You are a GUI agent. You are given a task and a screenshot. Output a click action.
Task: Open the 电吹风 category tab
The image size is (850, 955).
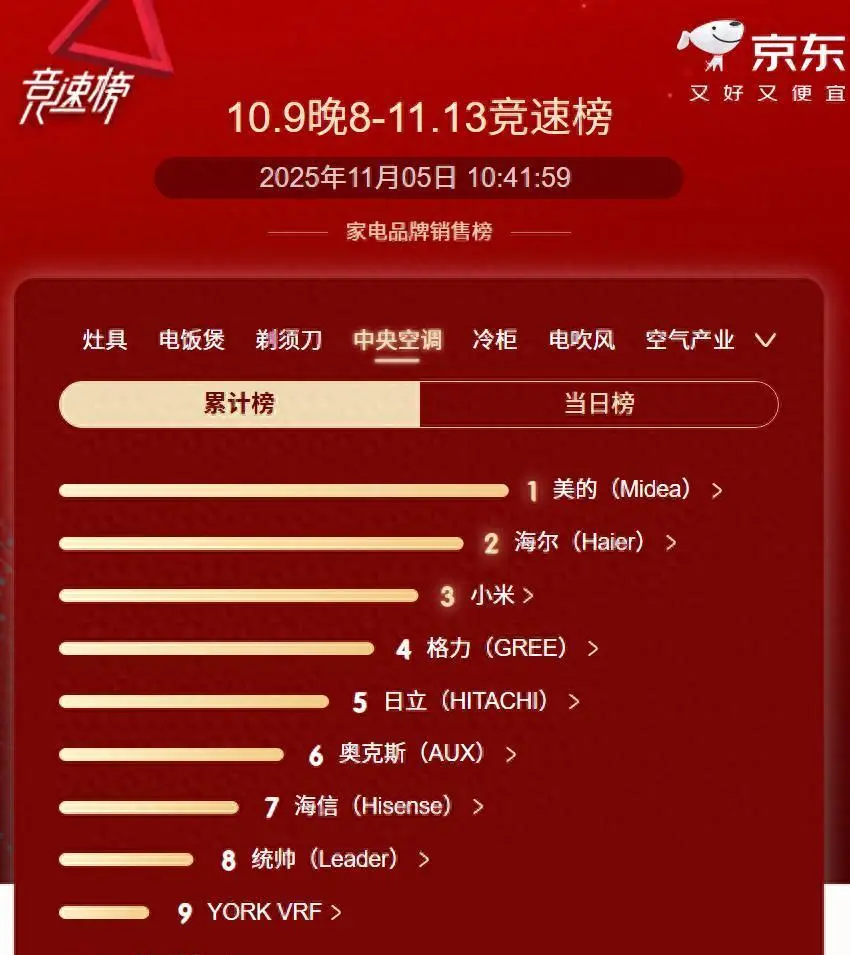click(581, 340)
